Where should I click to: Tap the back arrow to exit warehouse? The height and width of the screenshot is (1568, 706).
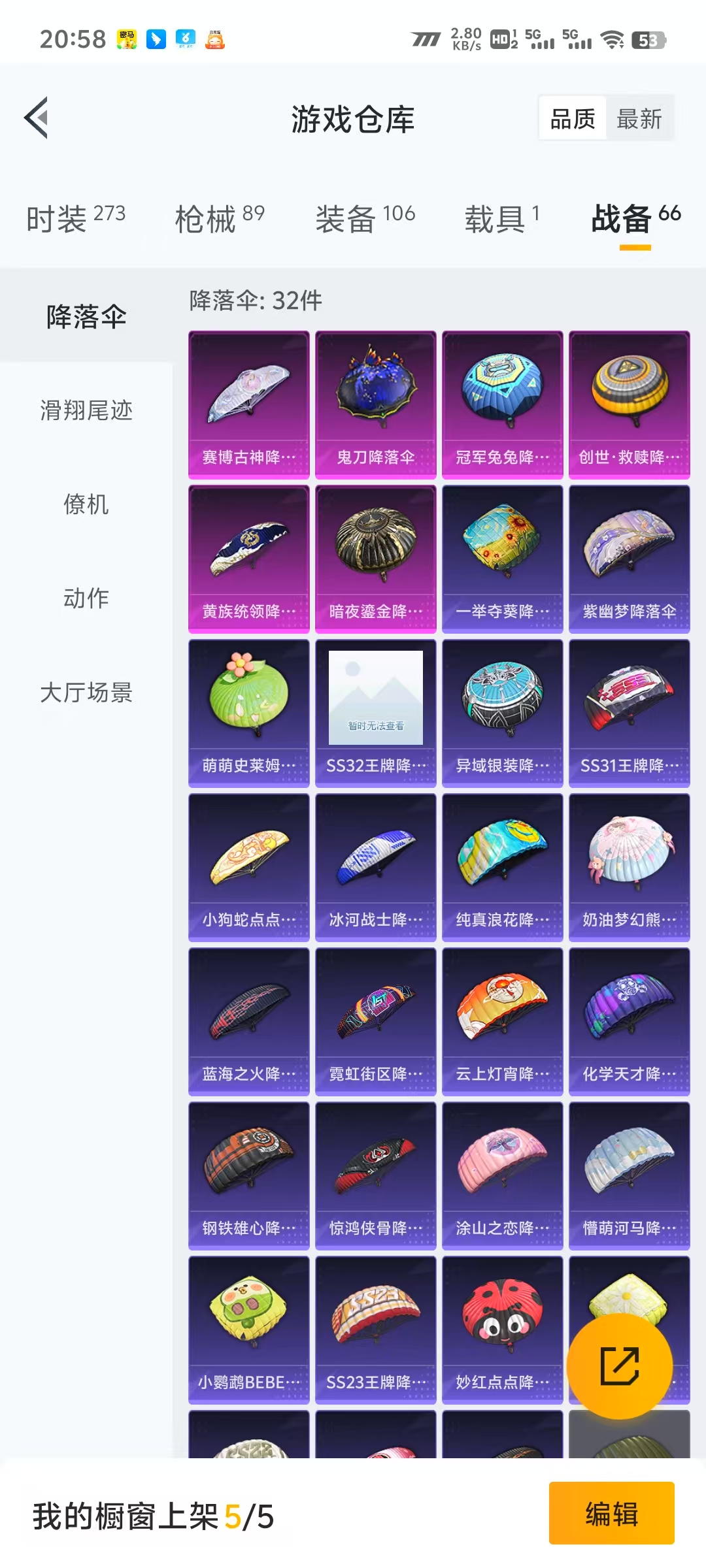[x=37, y=118]
